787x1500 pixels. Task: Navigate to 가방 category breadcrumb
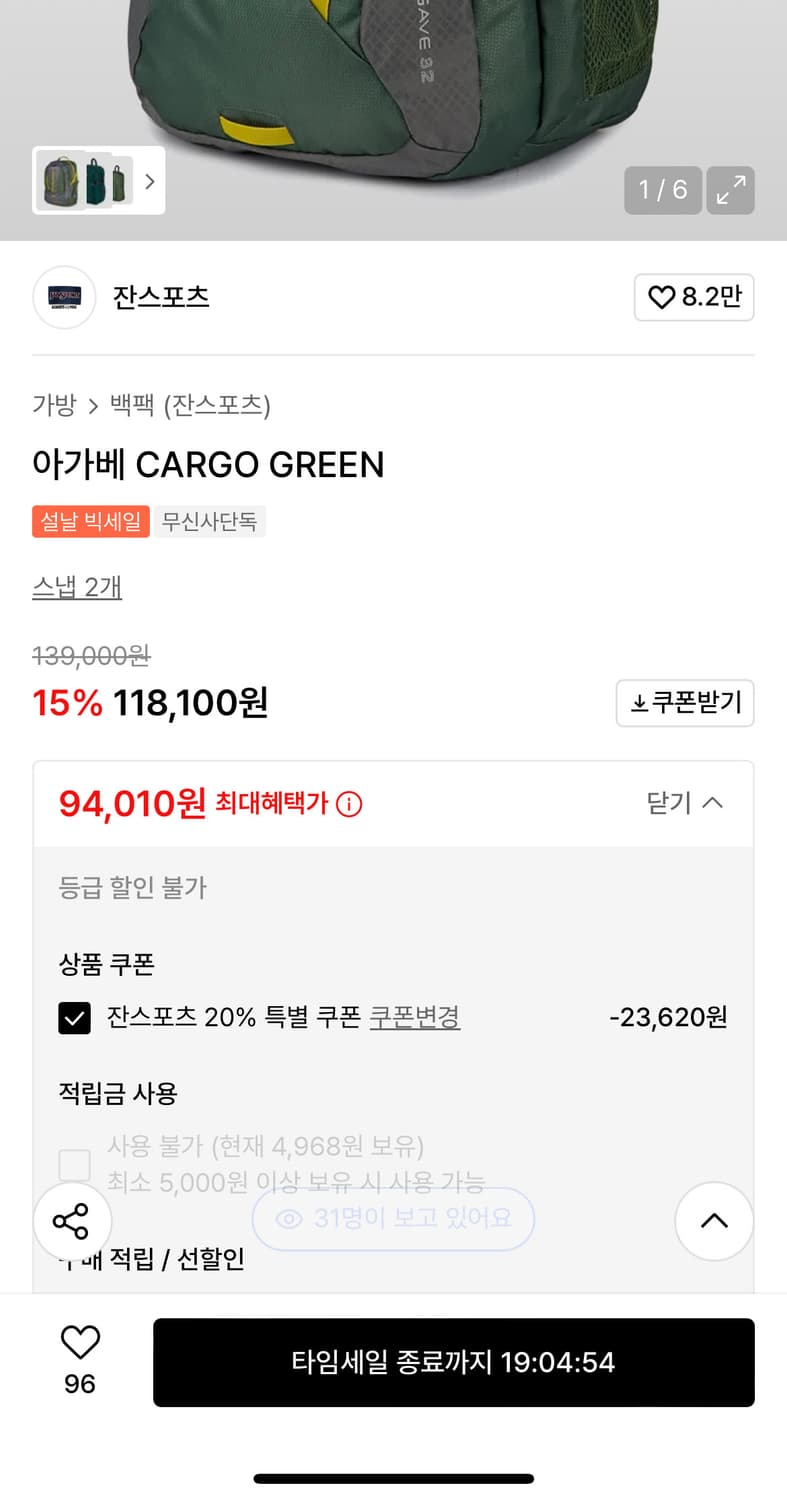[54, 406]
